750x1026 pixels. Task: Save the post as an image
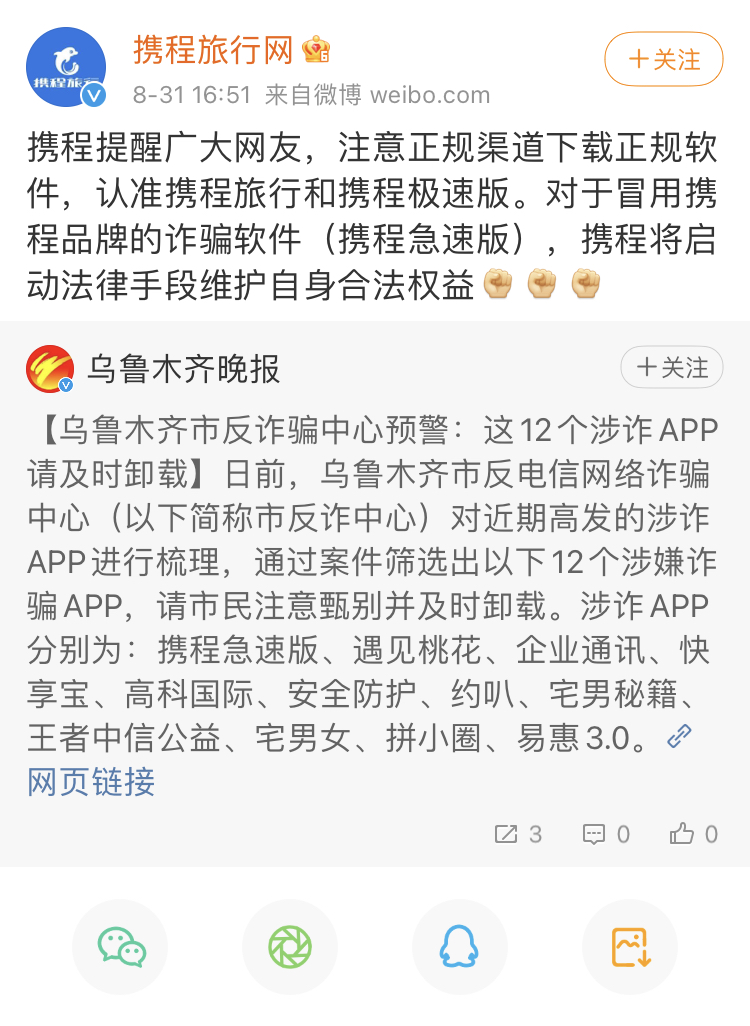[x=630, y=946]
